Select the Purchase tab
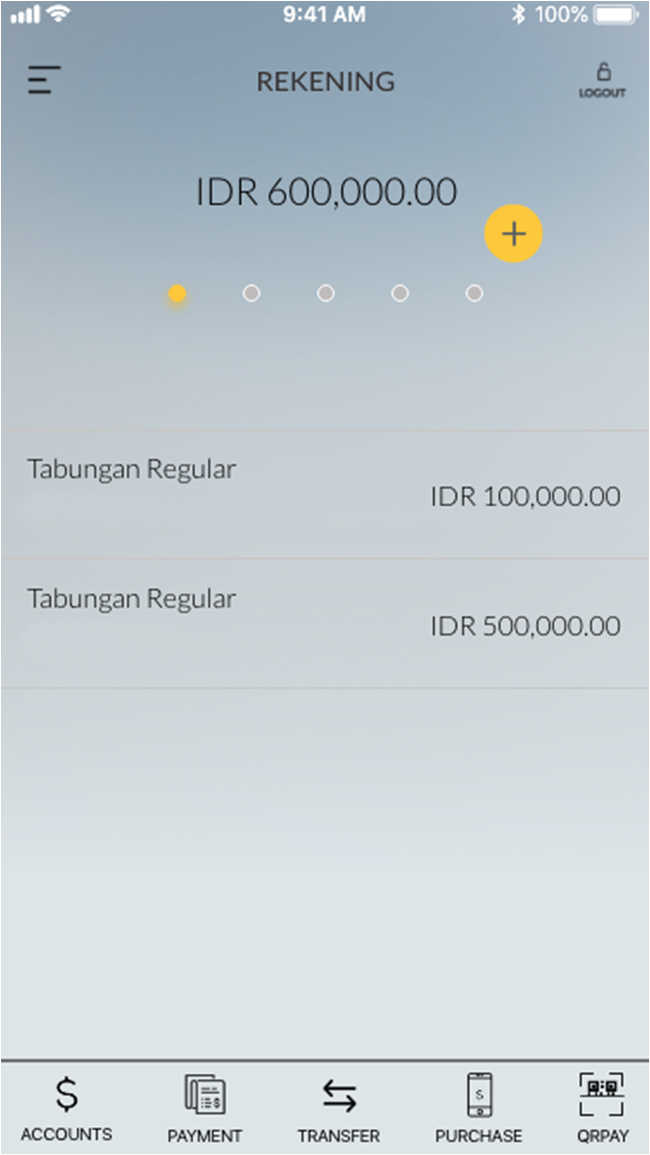This screenshot has height=1155, width=650. [479, 1108]
